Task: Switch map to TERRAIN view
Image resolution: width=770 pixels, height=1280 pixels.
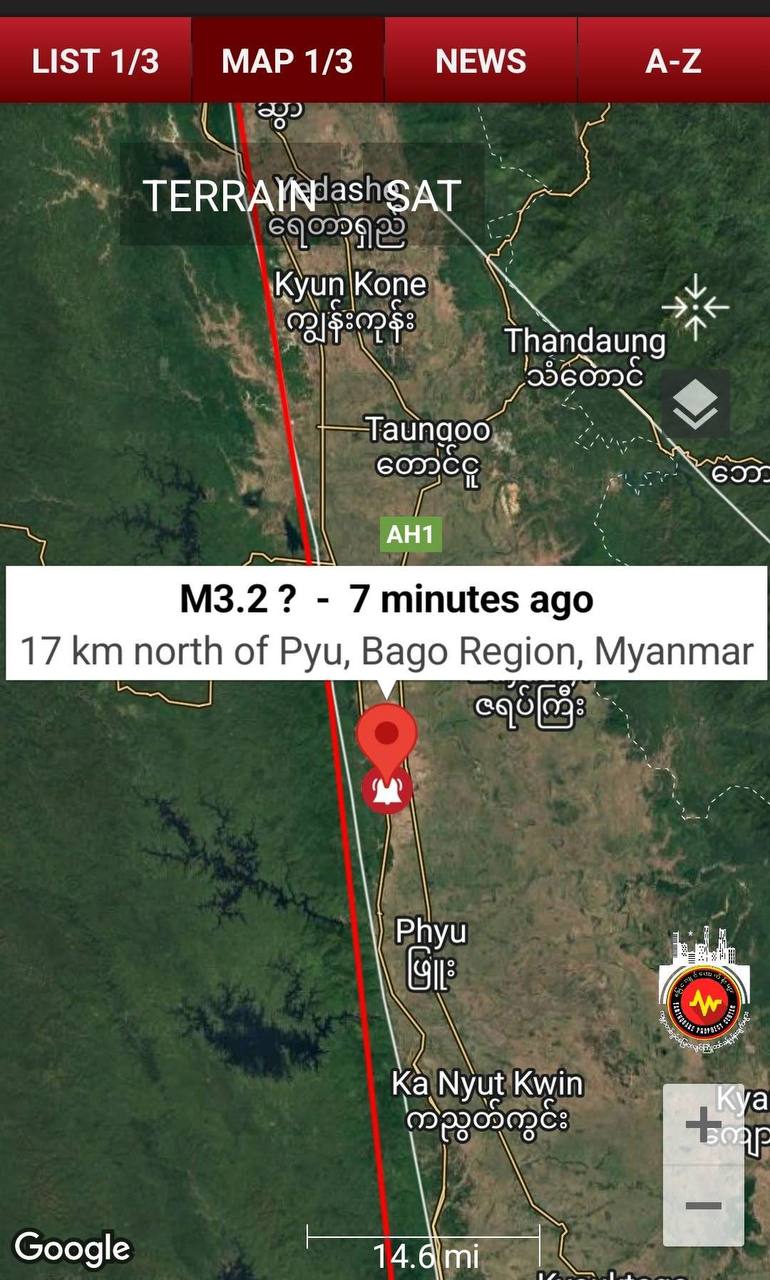Action: (230, 195)
